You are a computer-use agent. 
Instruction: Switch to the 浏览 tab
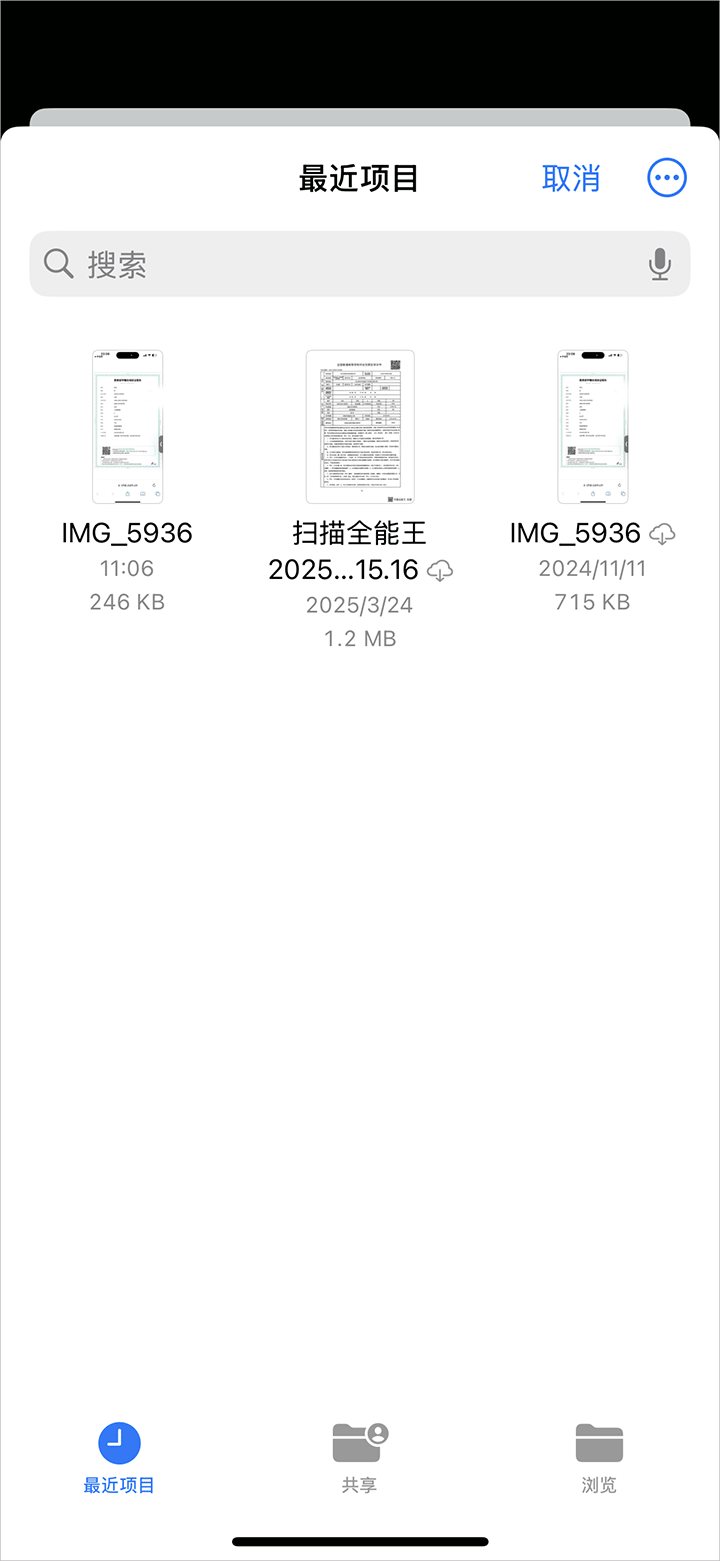tap(599, 1455)
